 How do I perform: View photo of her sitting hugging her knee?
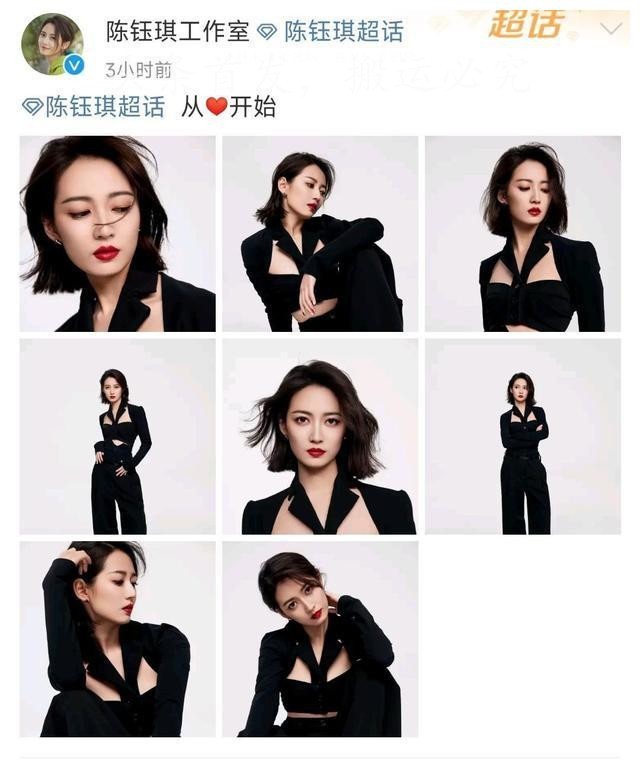[x=320, y=233]
